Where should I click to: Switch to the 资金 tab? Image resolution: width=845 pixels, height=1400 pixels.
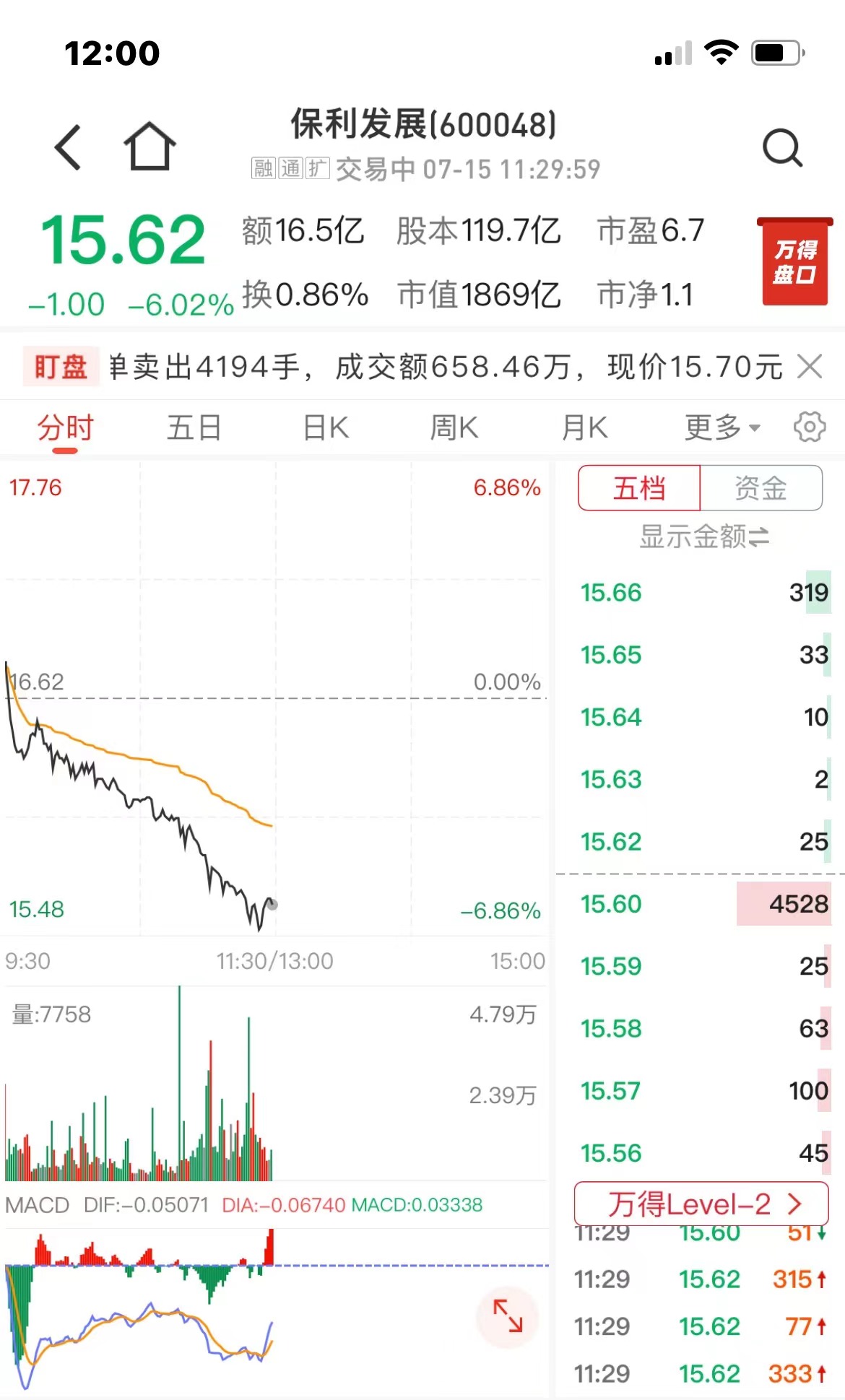point(760,488)
